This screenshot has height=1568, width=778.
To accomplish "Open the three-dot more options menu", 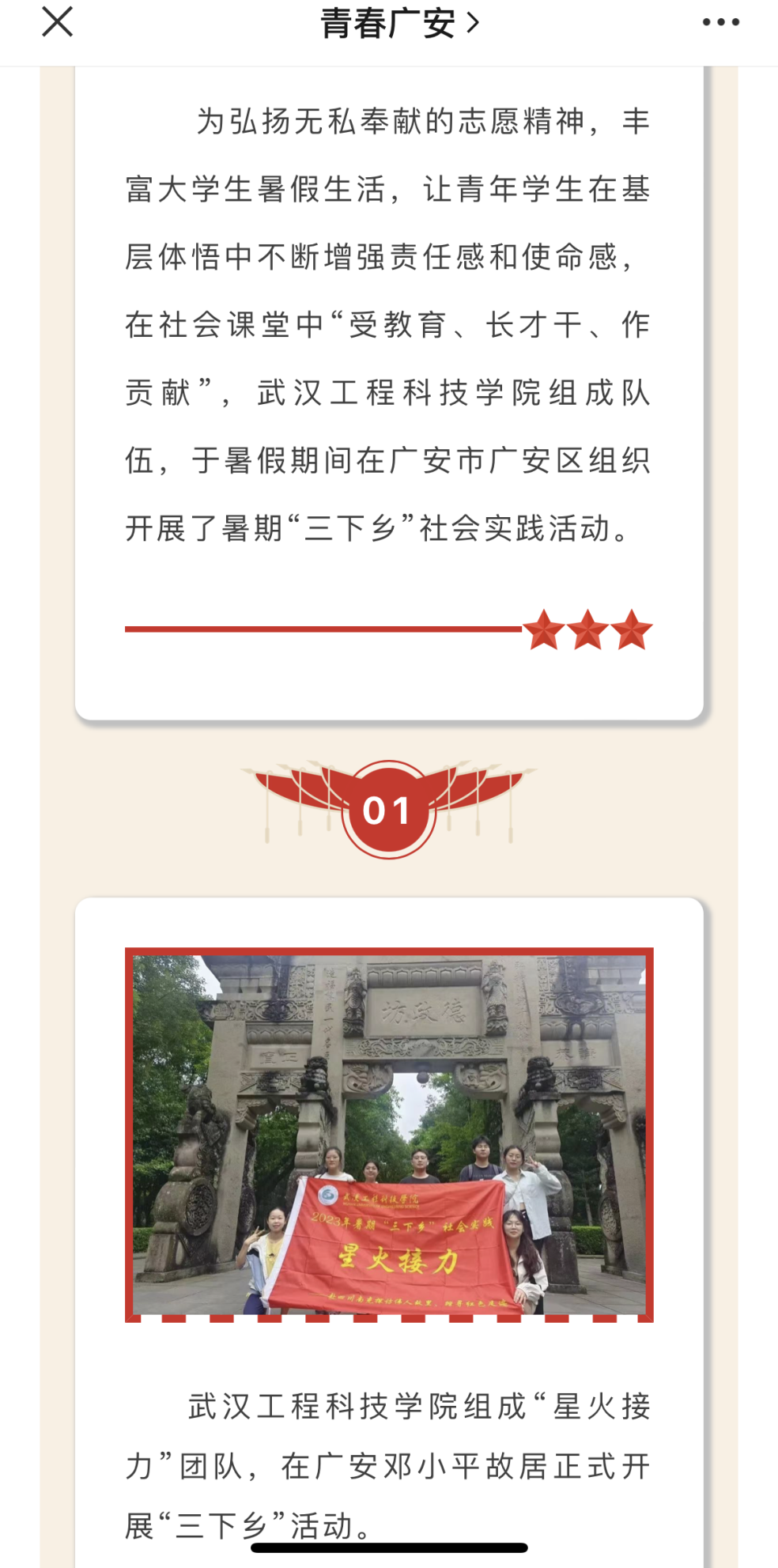I will 720,23.
